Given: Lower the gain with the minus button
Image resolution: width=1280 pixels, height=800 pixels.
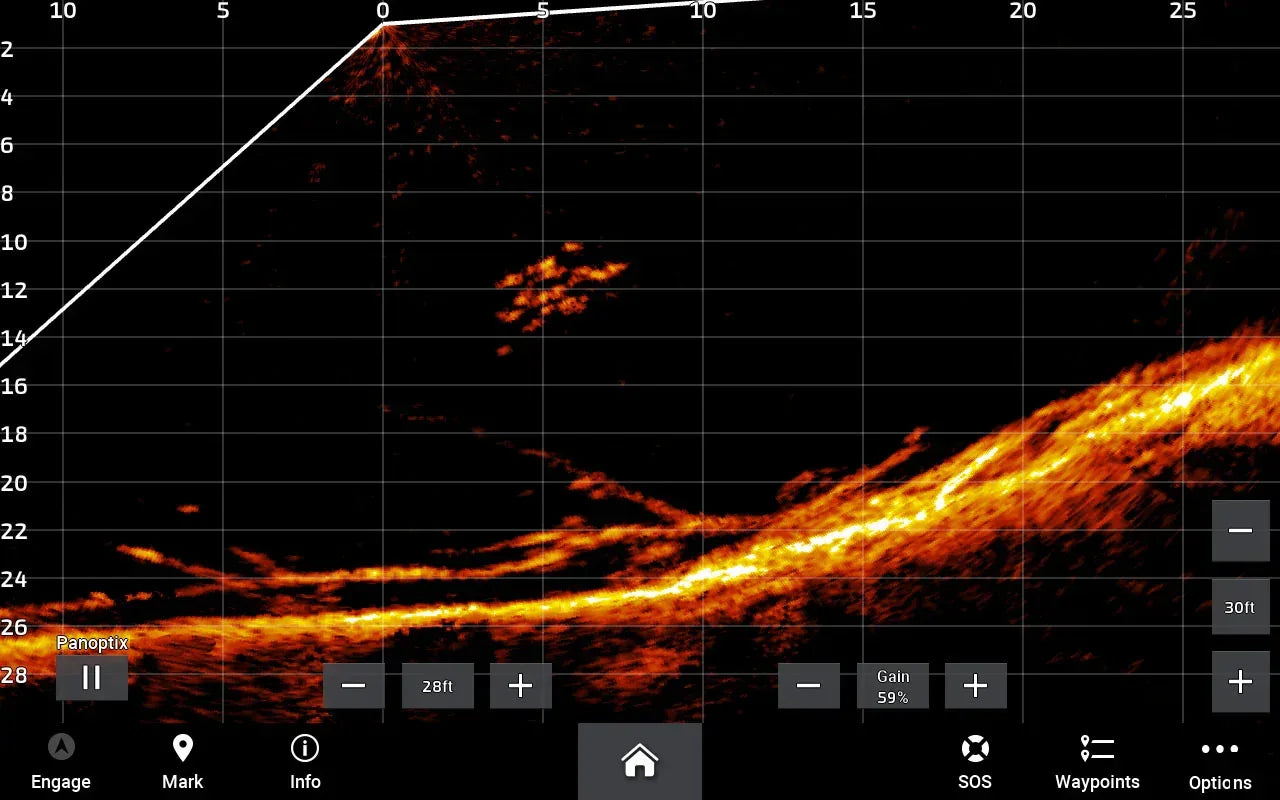Looking at the screenshot, I should (x=808, y=686).
